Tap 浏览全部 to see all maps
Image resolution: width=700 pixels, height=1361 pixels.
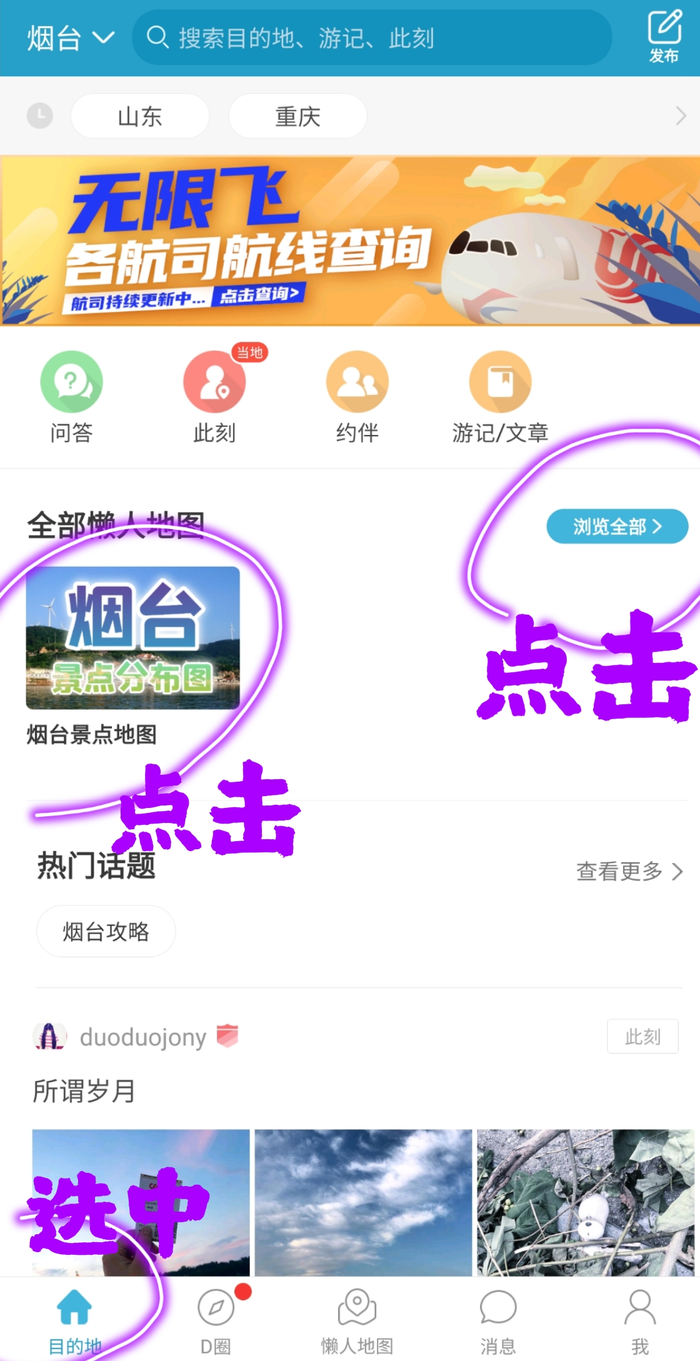coord(617,526)
